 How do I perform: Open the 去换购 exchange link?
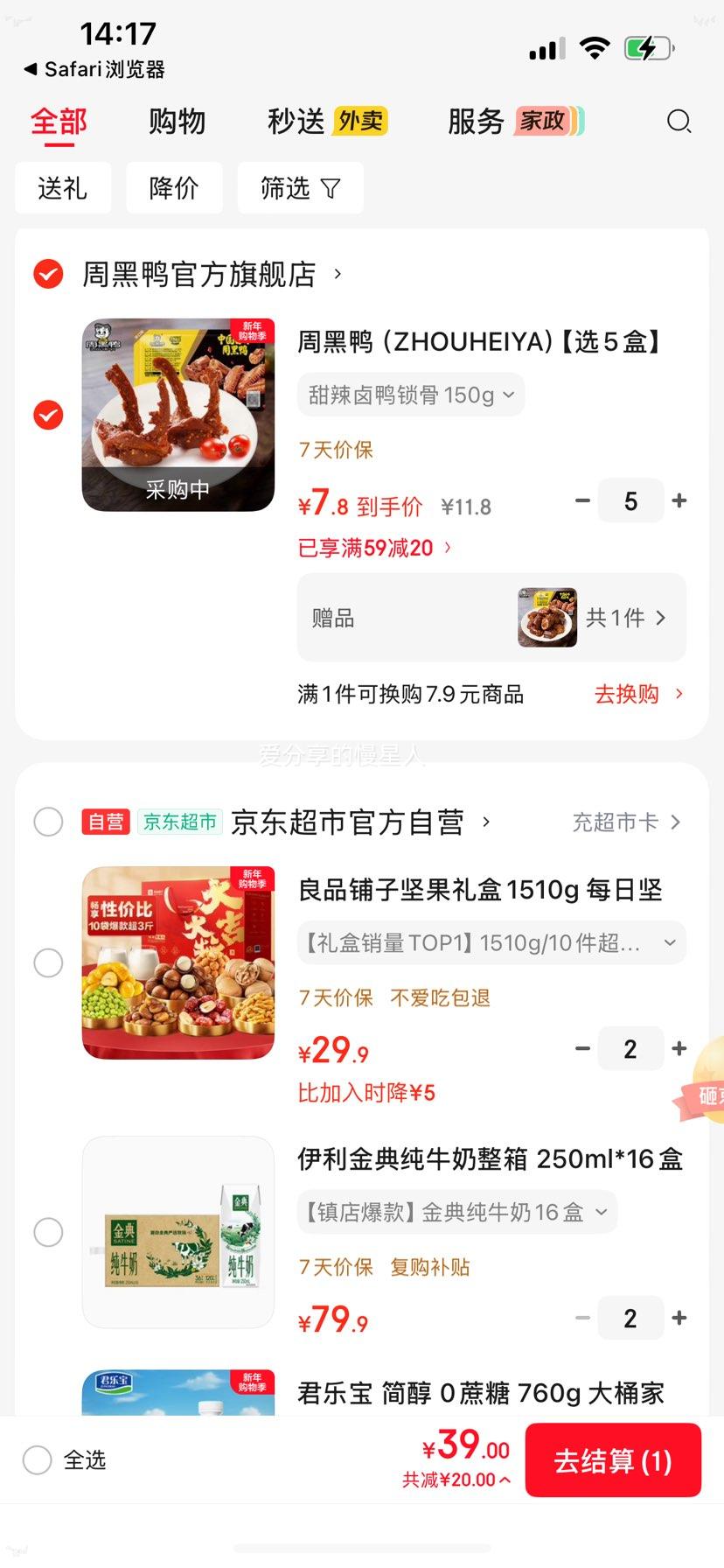626,694
